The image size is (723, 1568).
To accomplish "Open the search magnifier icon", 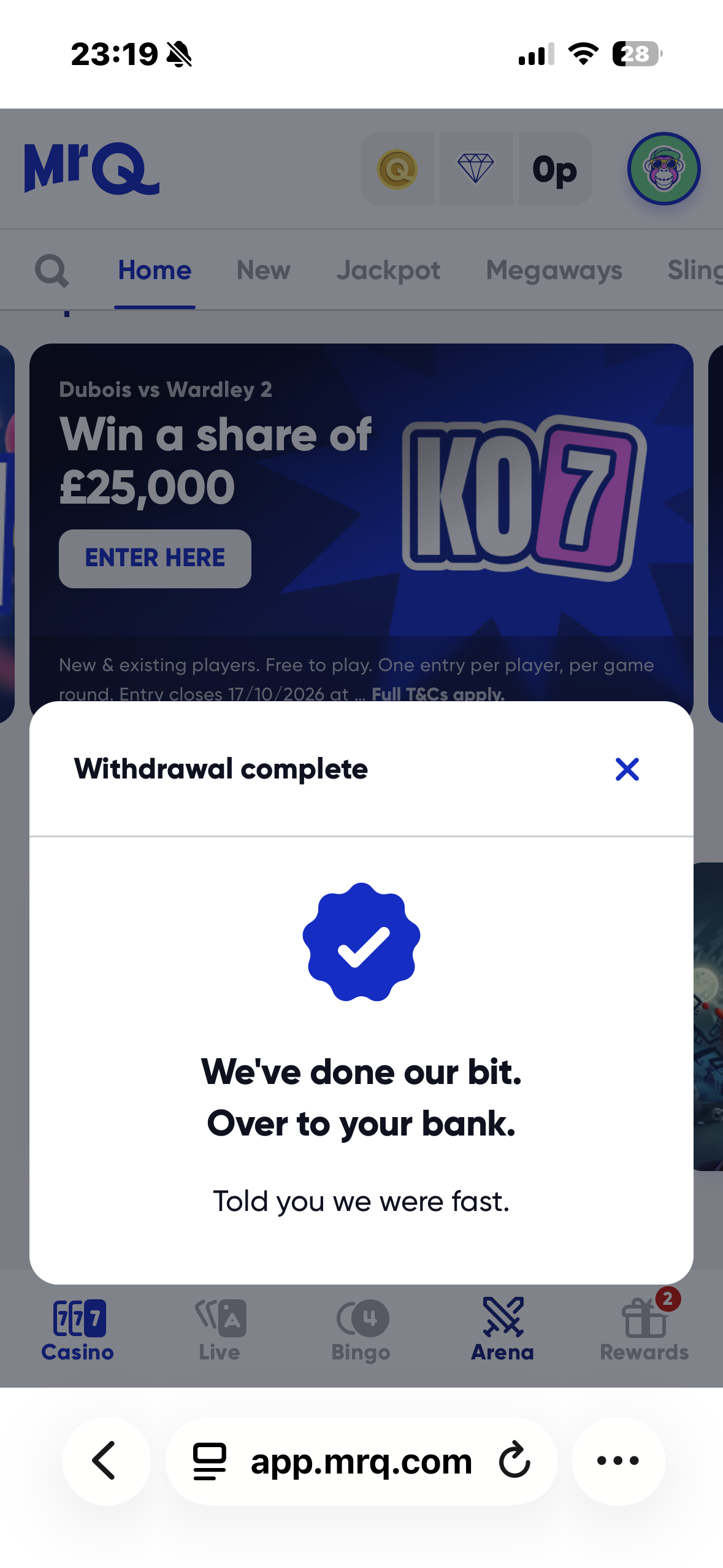I will (x=52, y=271).
